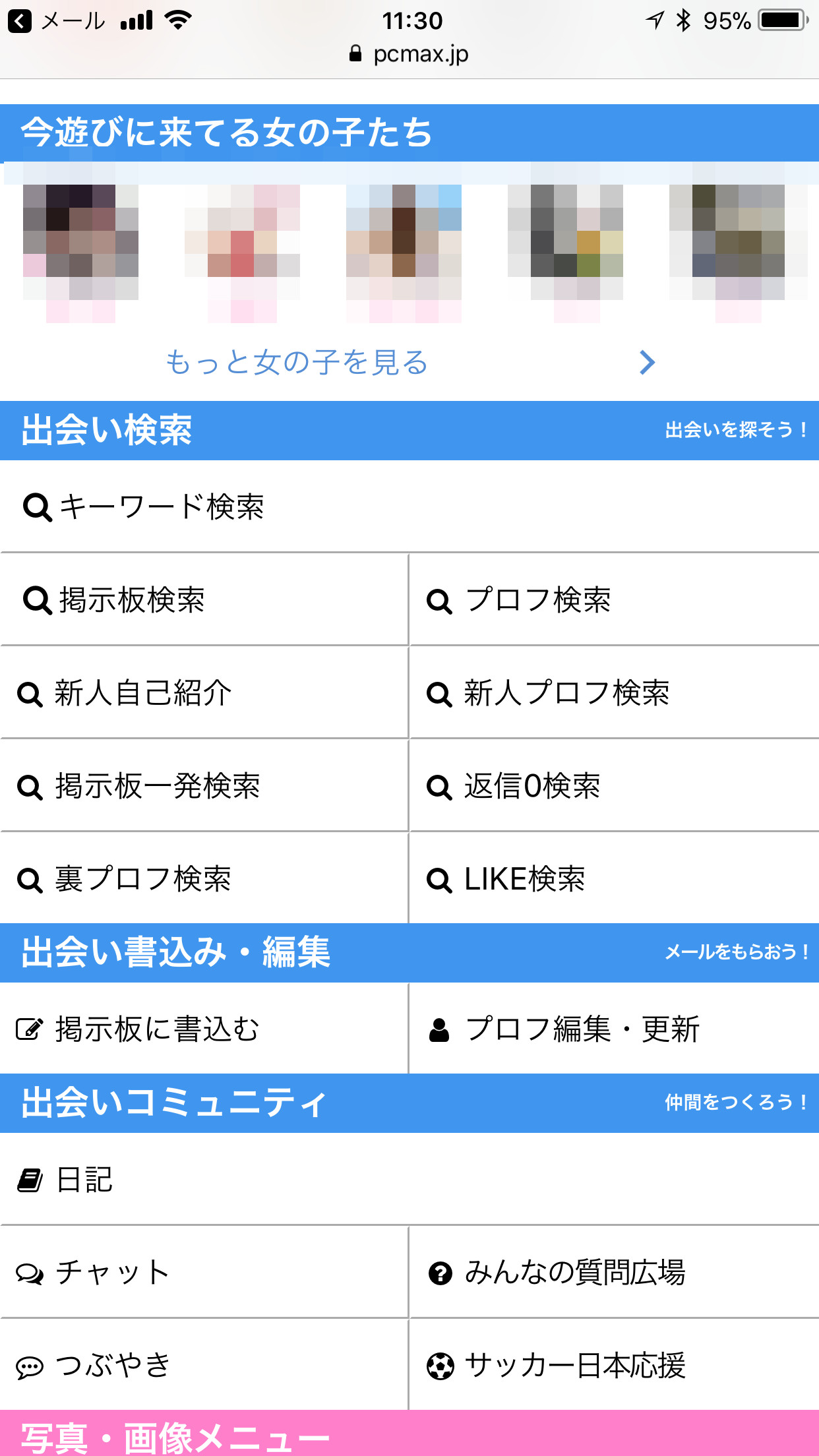This screenshot has width=819, height=1456.
Task: Open みんなの質問広場
Action: tap(574, 1273)
